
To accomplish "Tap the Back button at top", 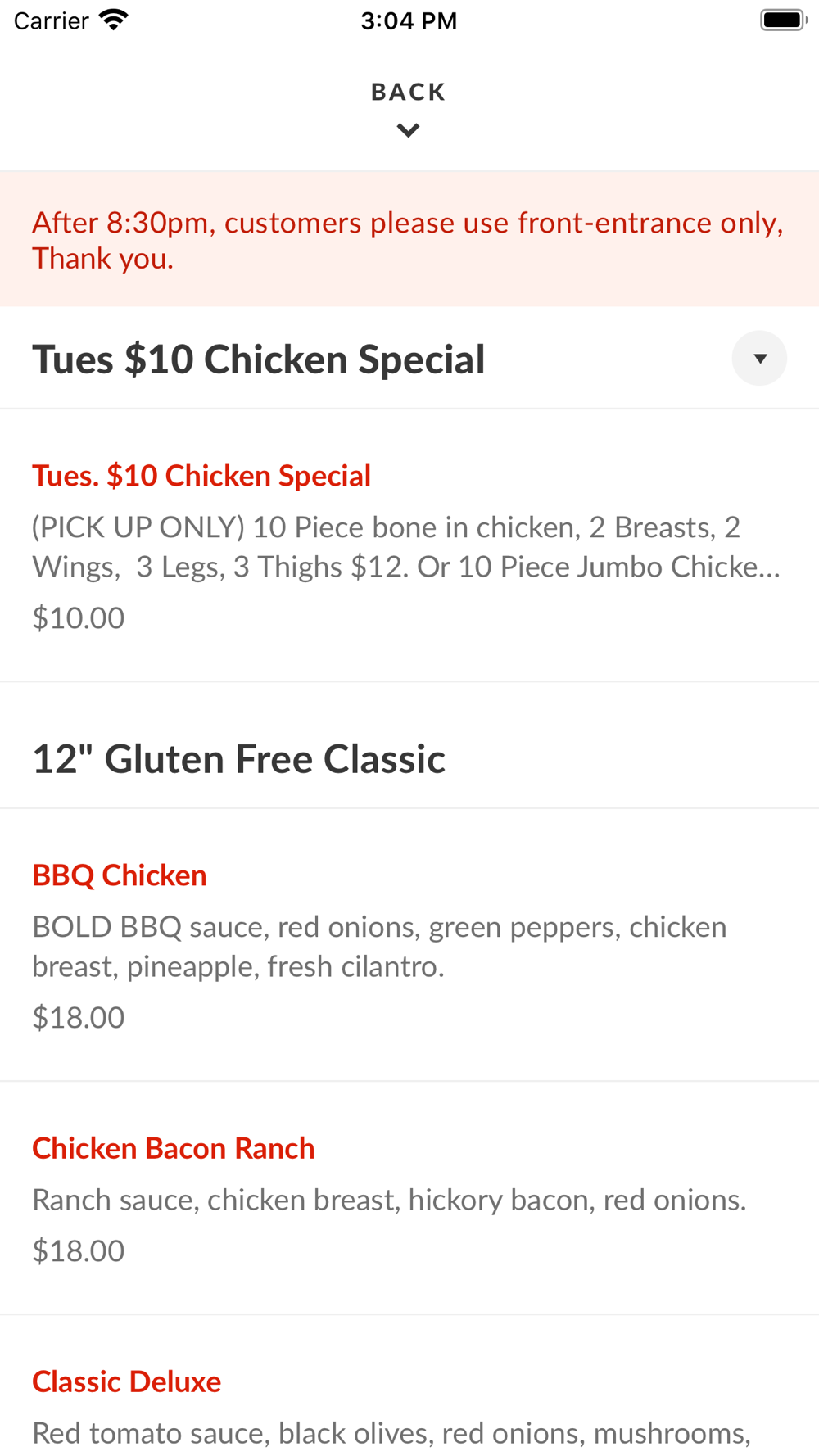I will [x=409, y=108].
